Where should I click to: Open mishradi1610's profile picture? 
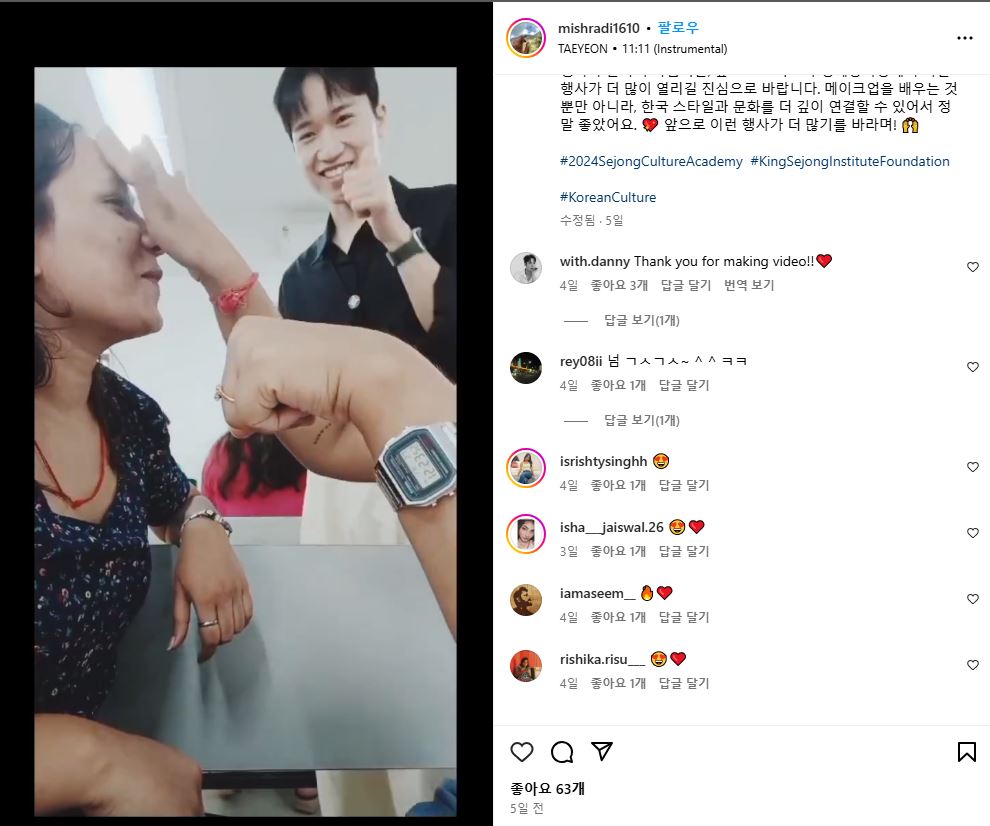click(526, 38)
